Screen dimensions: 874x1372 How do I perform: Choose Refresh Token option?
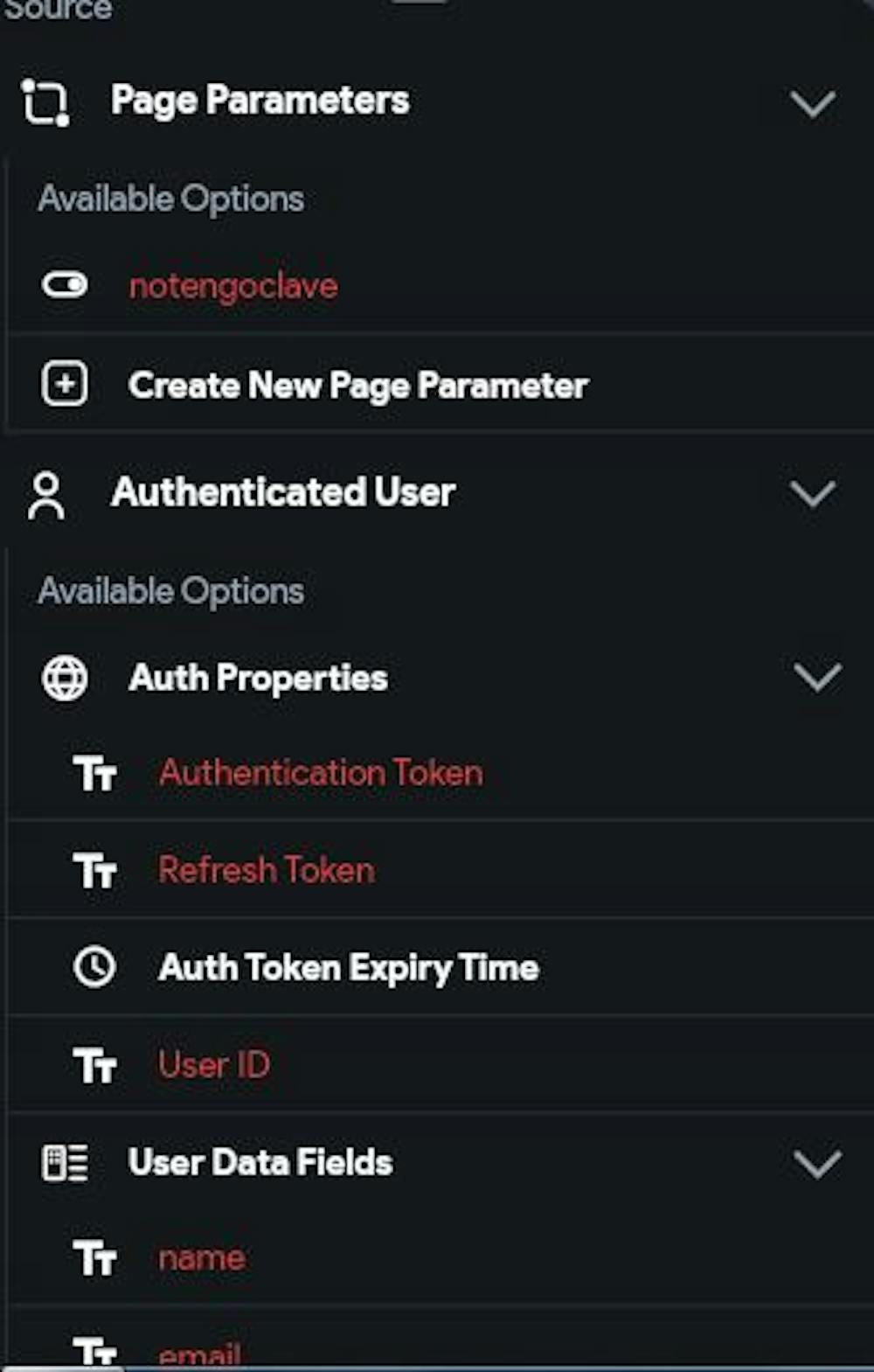coord(266,870)
